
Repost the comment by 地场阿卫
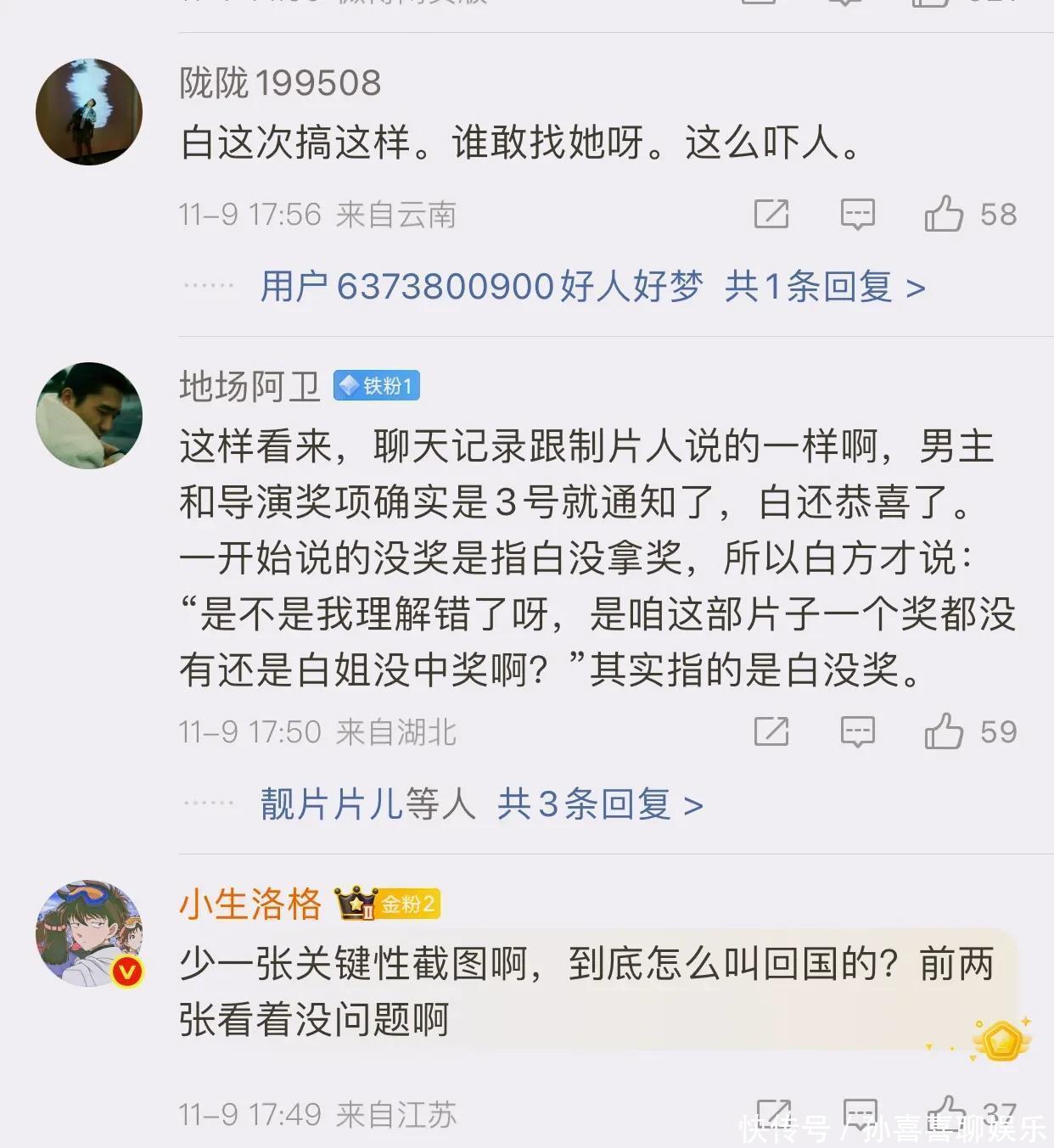tap(771, 731)
